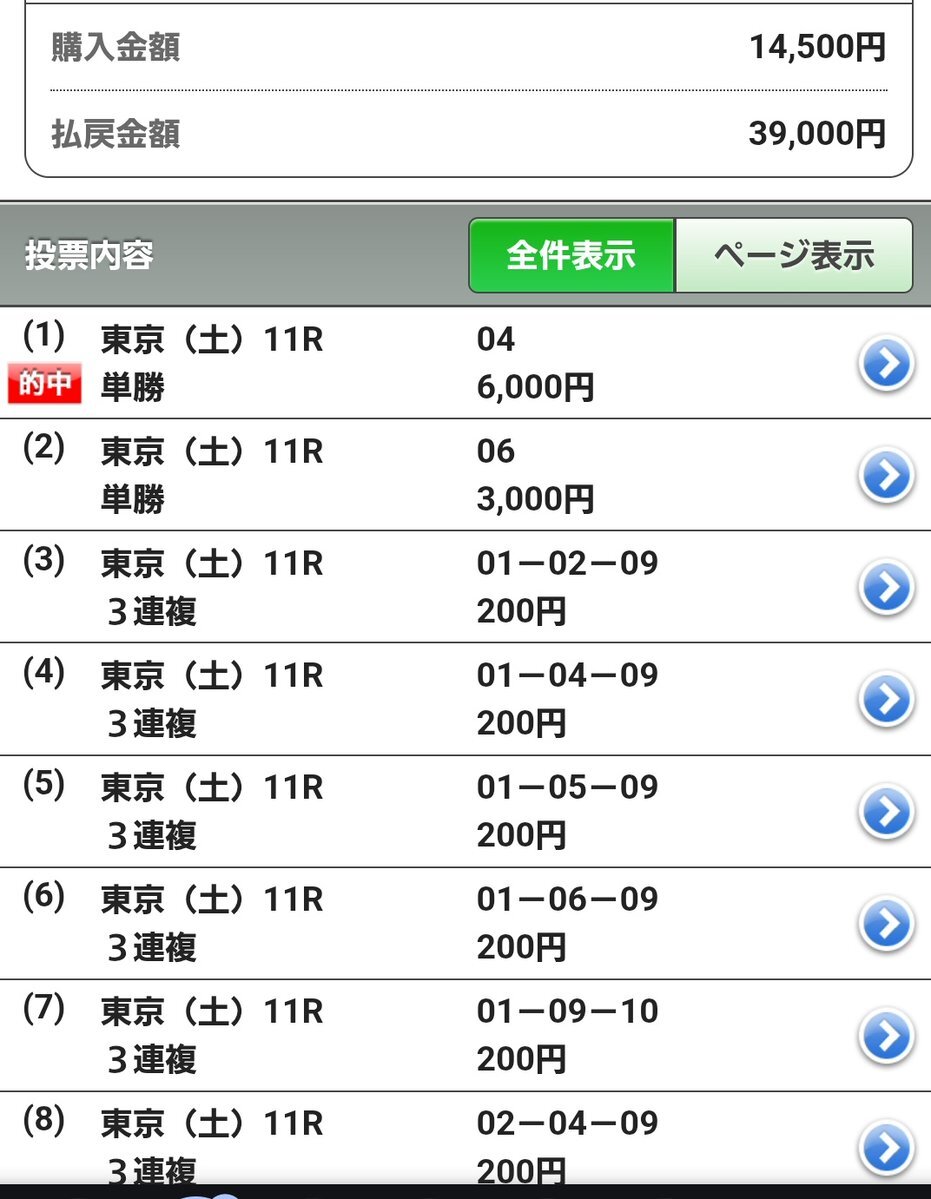View details of 3連複 01-04-09 bet
This screenshot has width=931, height=1199.
click(x=886, y=699)
